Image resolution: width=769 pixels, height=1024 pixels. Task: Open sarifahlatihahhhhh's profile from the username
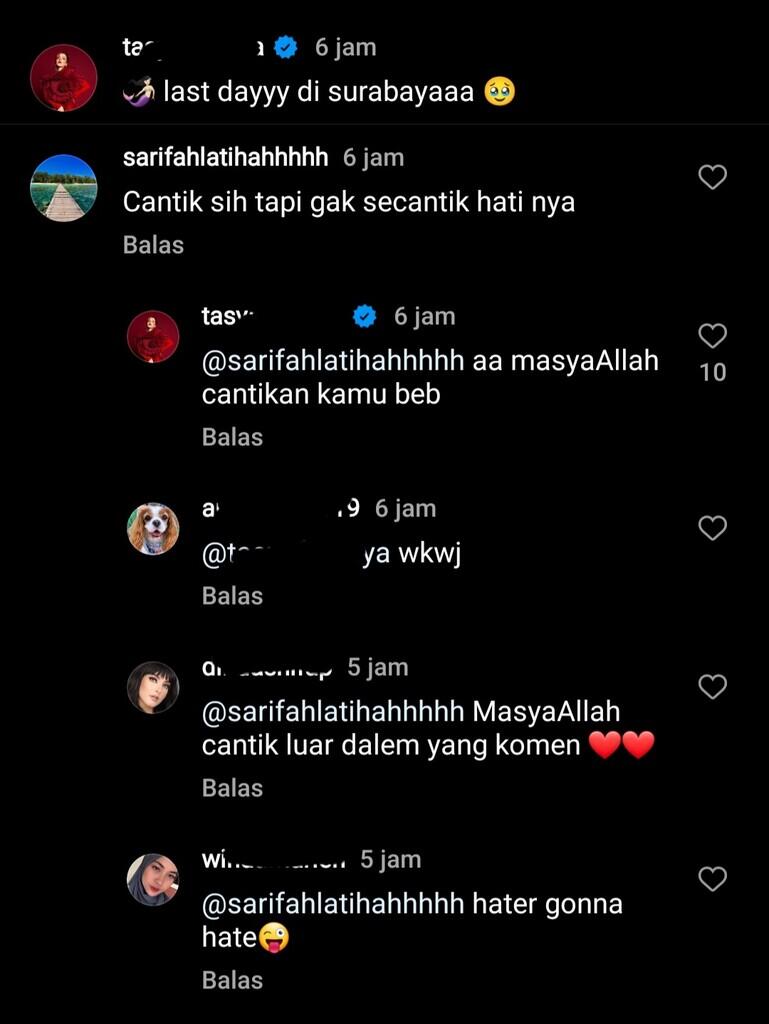pyautogui.click(x=225, y=157)
